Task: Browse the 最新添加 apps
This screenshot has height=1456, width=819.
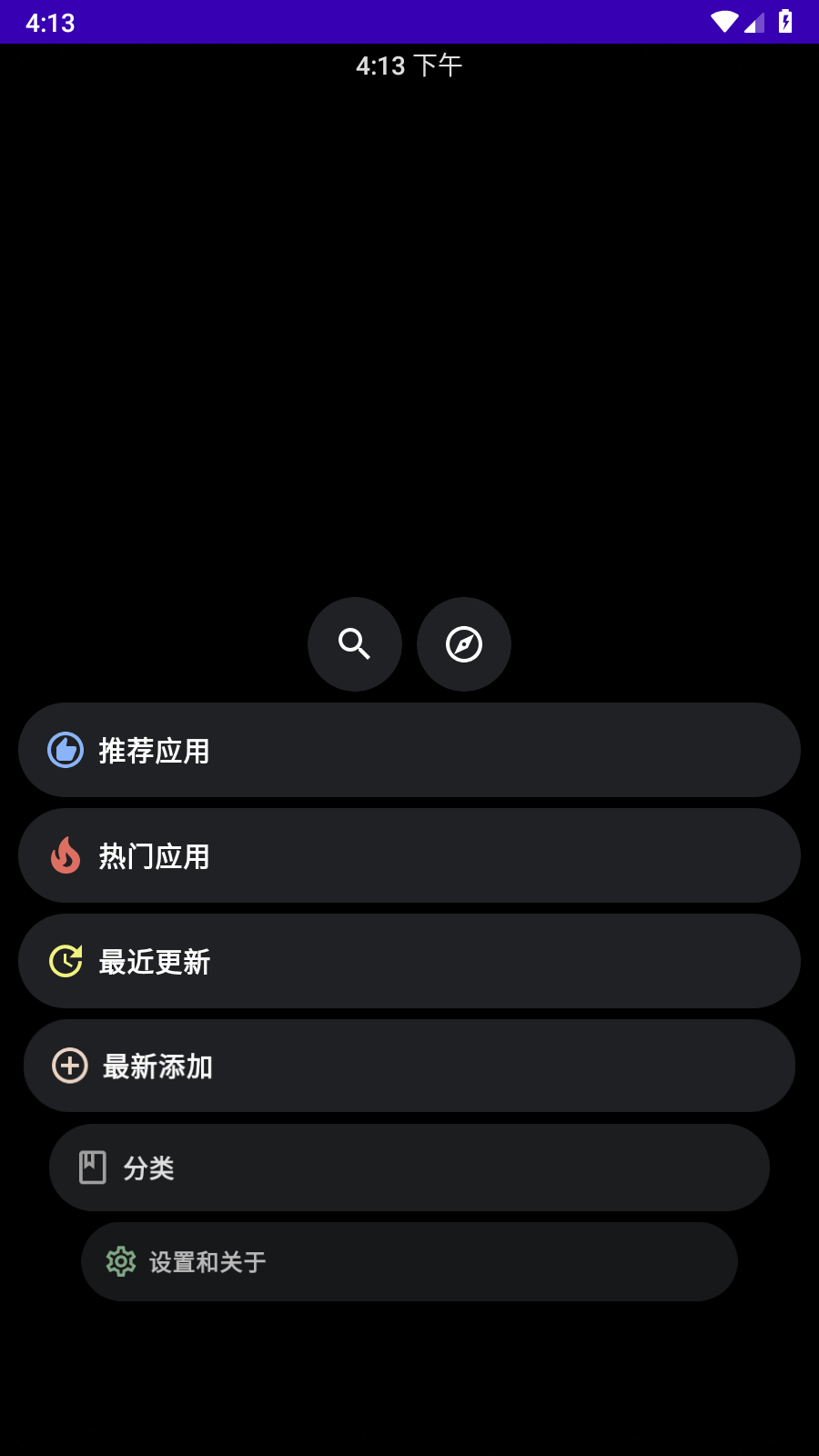Action: [x=409, y=1066]
